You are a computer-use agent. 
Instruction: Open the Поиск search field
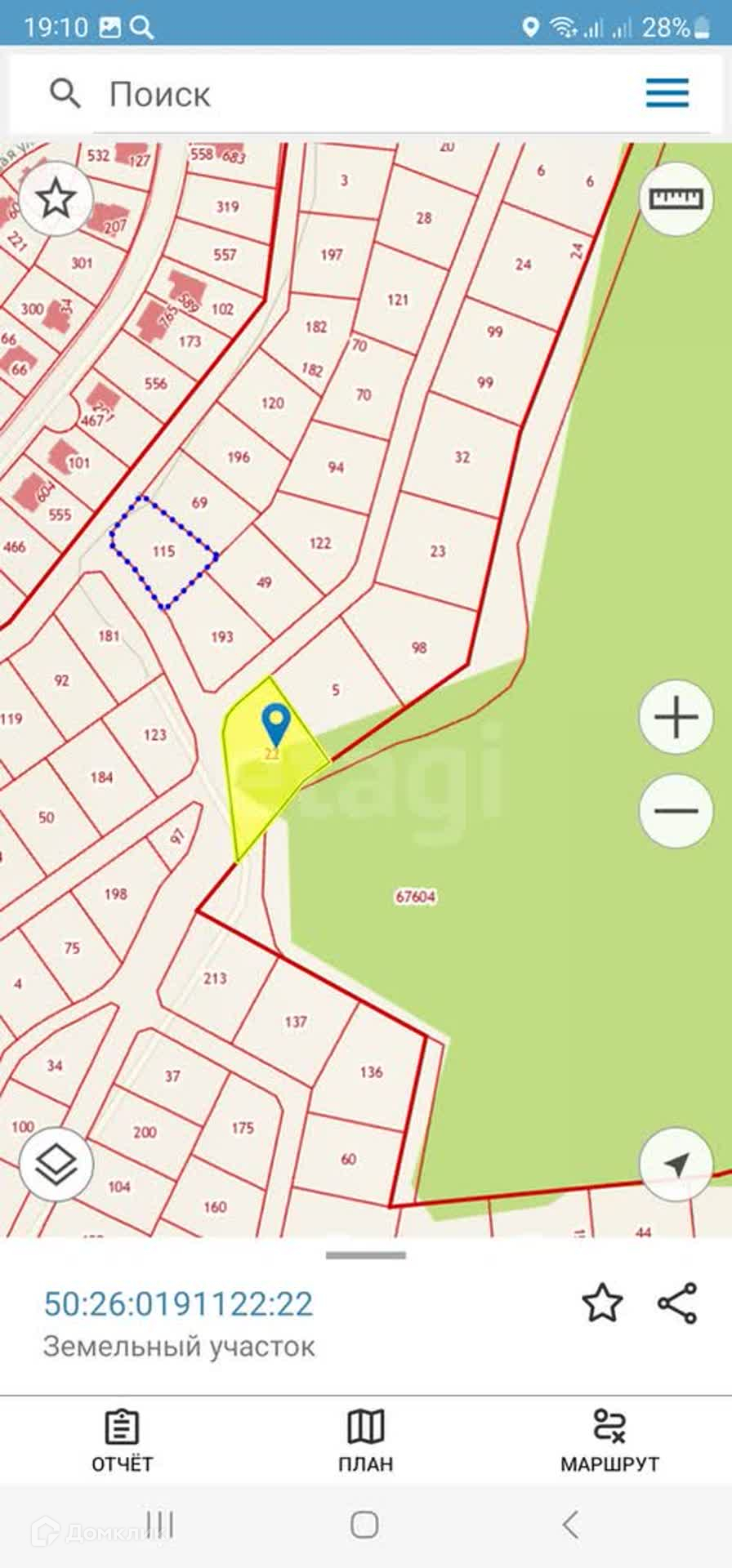pos(327,94)
